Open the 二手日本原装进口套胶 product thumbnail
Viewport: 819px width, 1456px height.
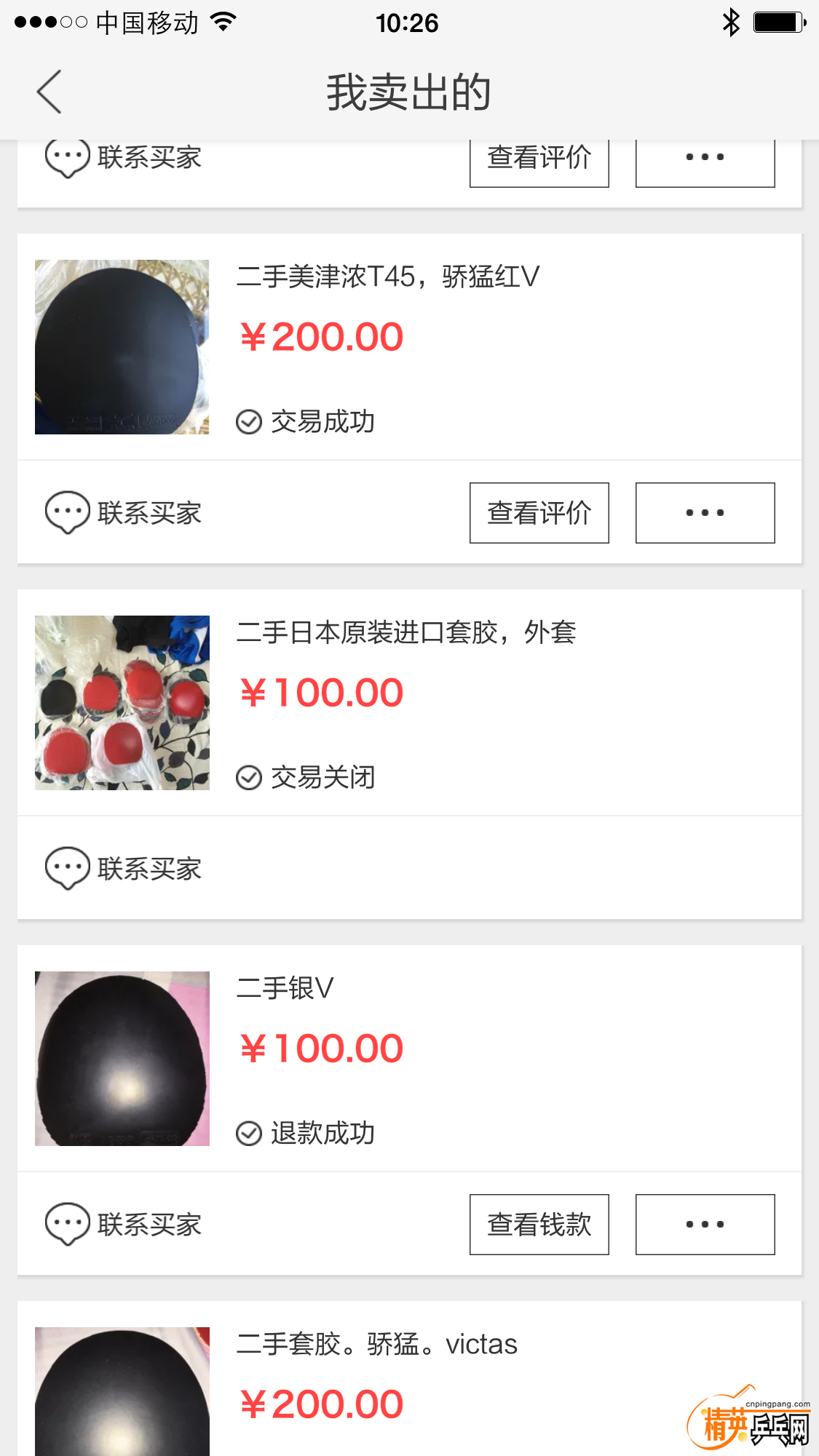point(122,701)
